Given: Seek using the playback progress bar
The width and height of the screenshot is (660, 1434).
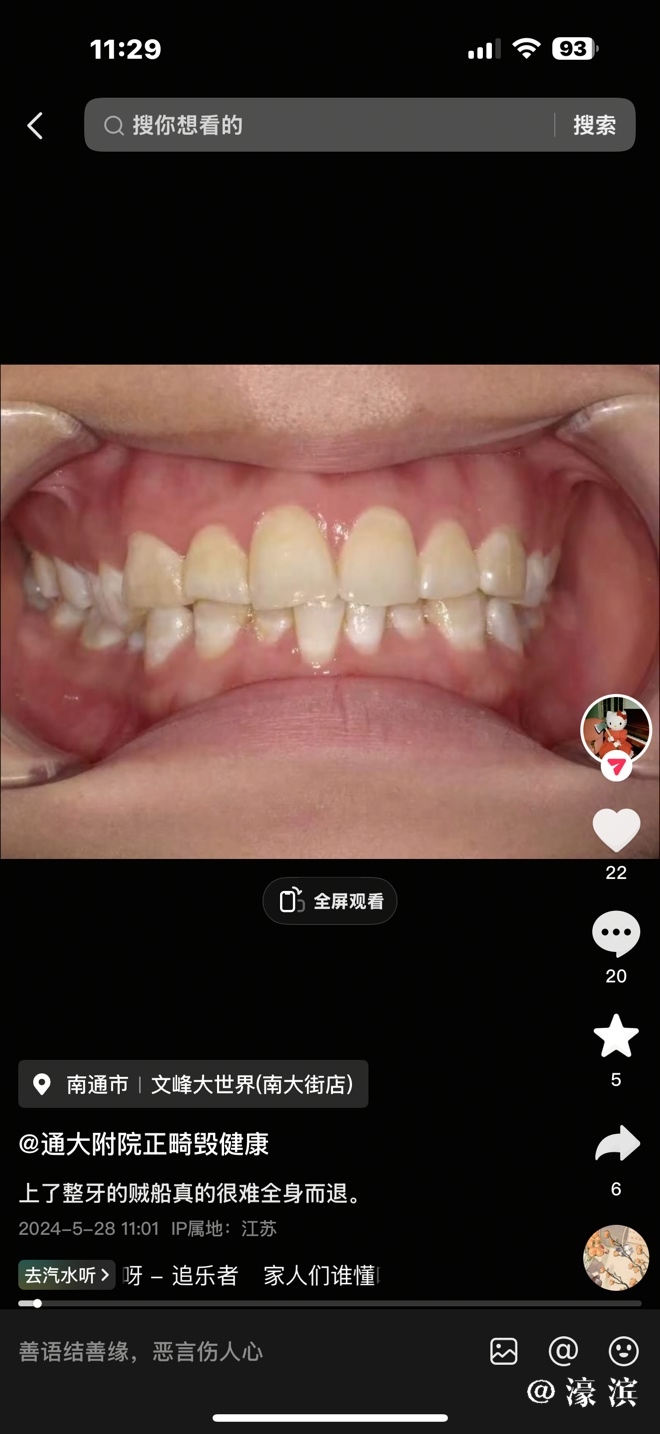Looking at the screenshot, I should coord(330,1303).
